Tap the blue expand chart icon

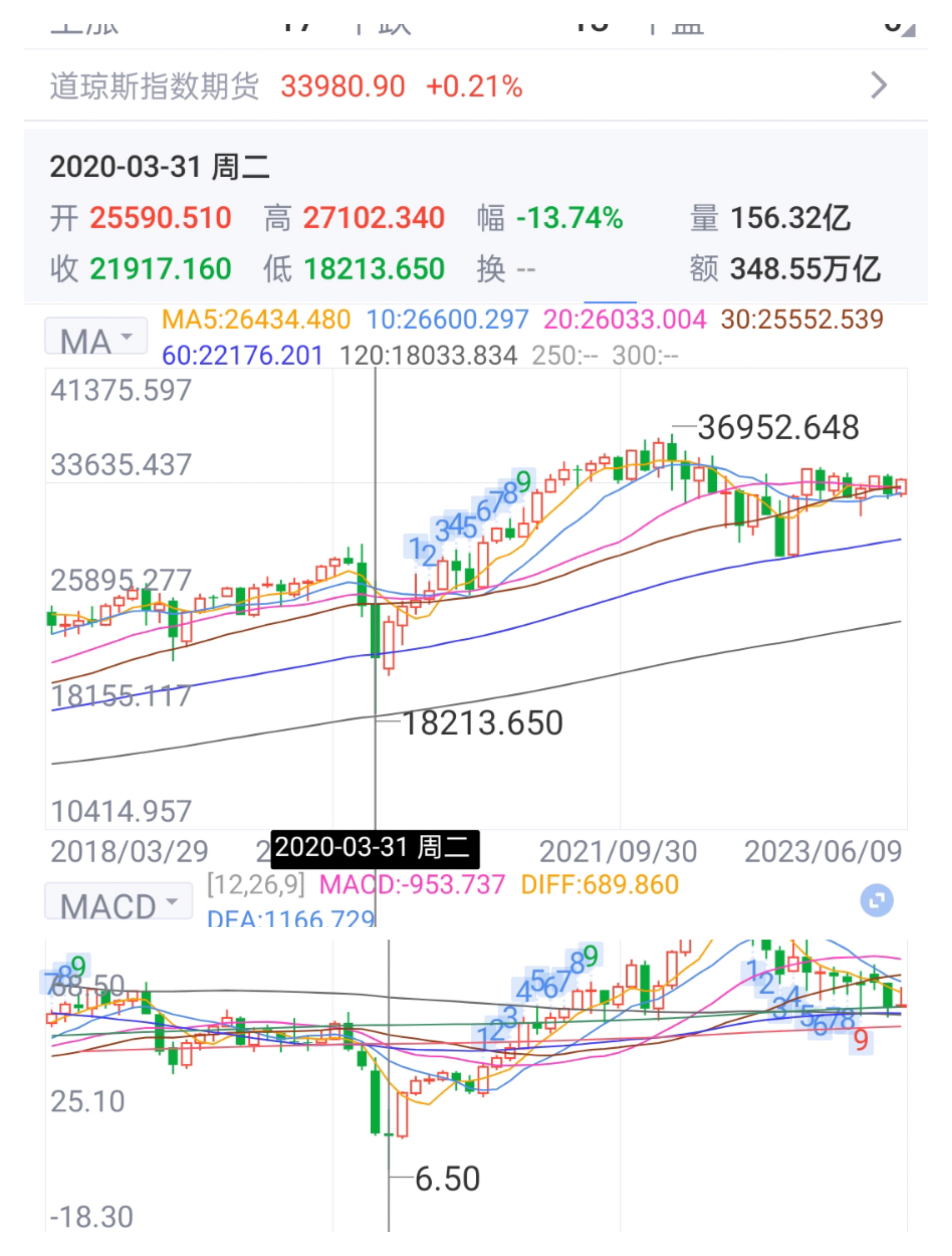tap(877, 901)
